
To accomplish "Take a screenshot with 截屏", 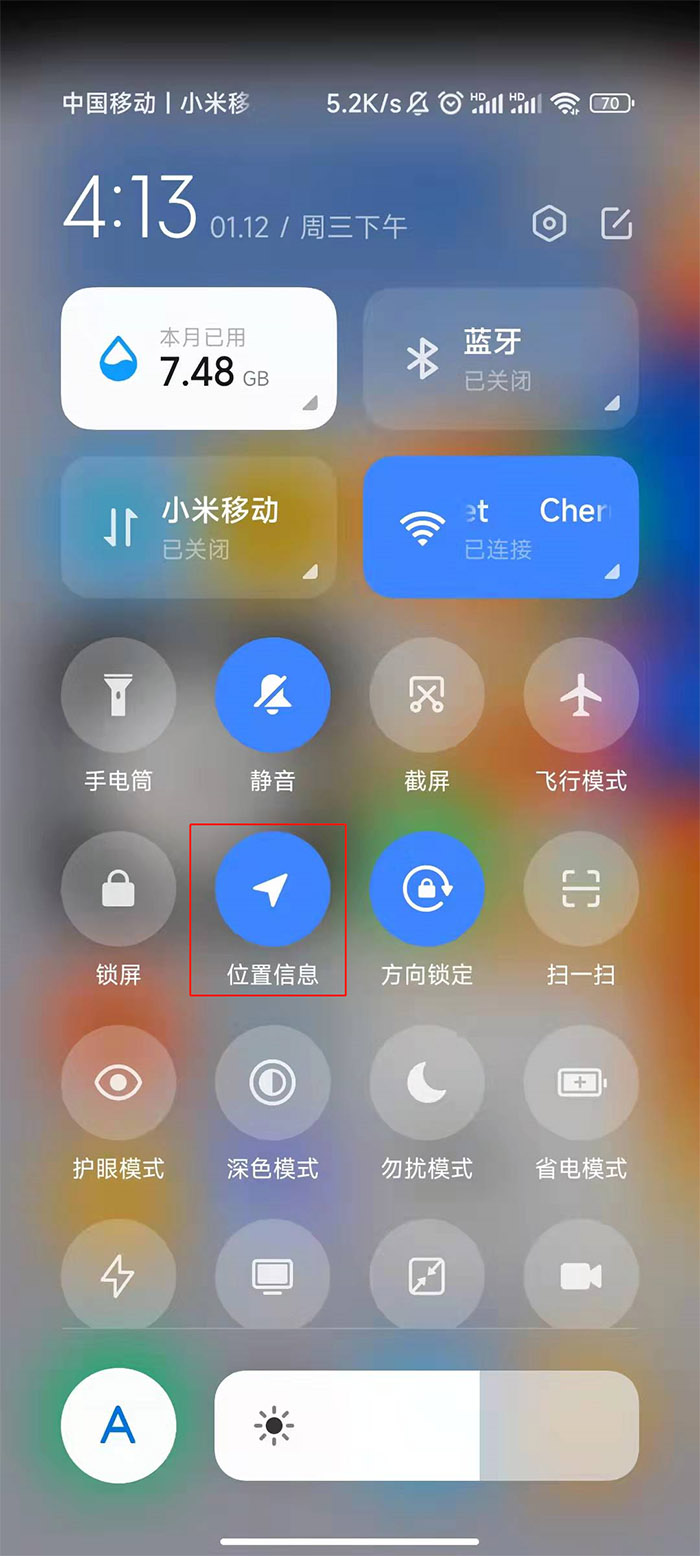I will point(427,695).
